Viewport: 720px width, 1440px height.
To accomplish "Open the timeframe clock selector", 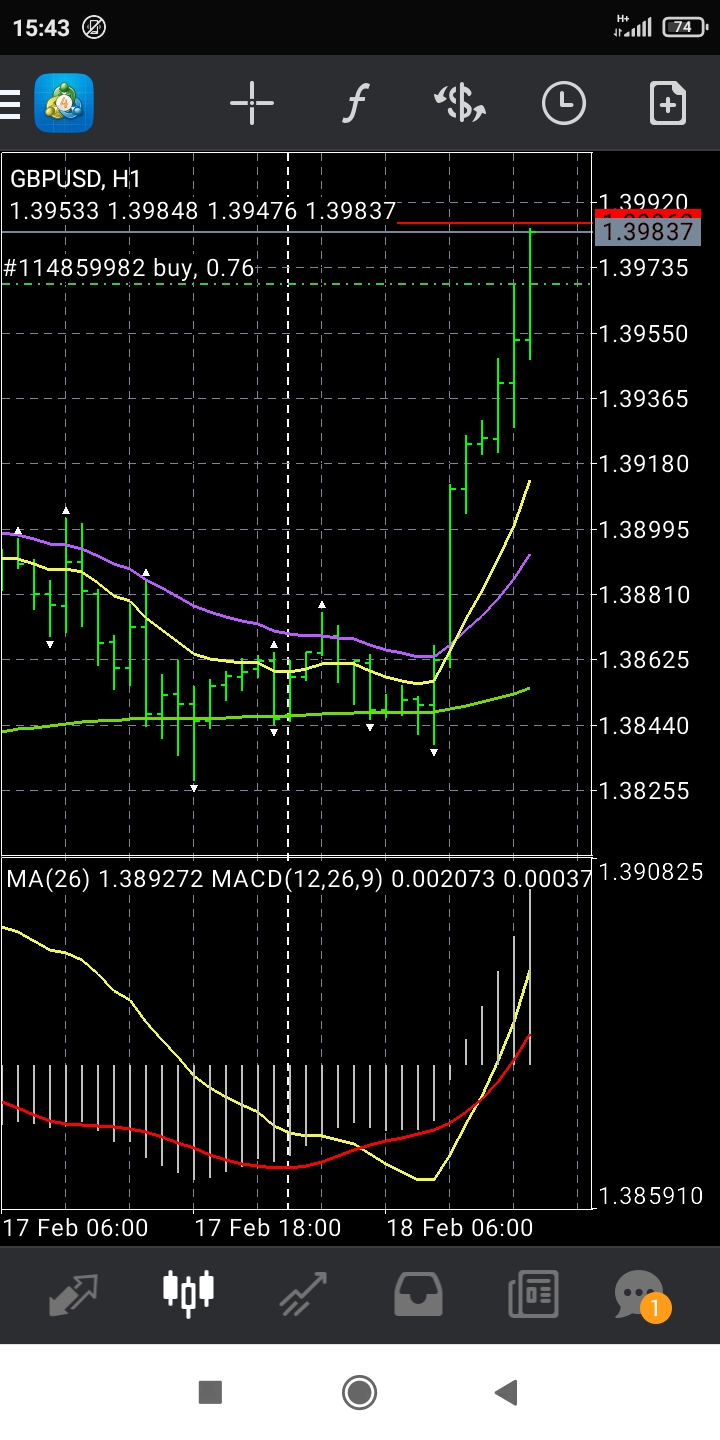I will pyautogui.click(x=564, y=103).
